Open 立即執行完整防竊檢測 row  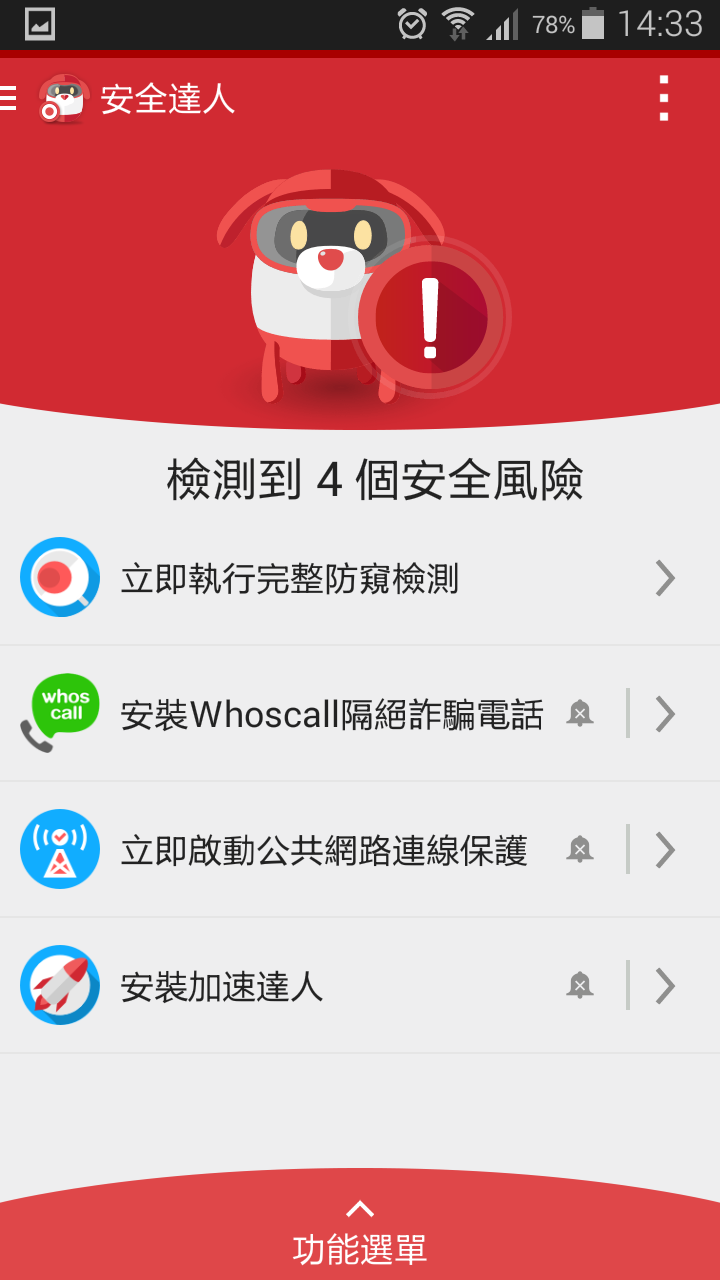[x=340, y=578]
